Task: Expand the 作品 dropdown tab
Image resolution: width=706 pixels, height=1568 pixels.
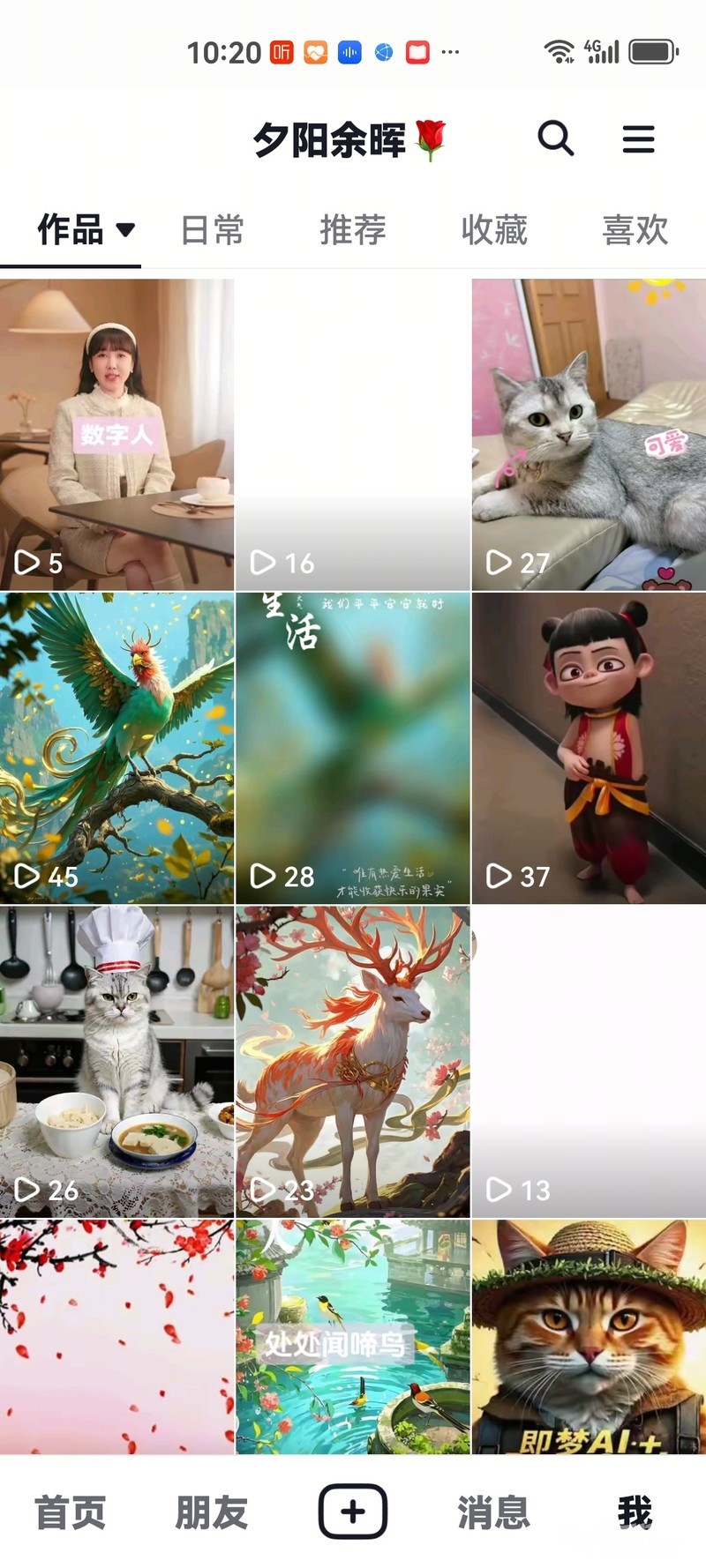Action: click(86, 230)
